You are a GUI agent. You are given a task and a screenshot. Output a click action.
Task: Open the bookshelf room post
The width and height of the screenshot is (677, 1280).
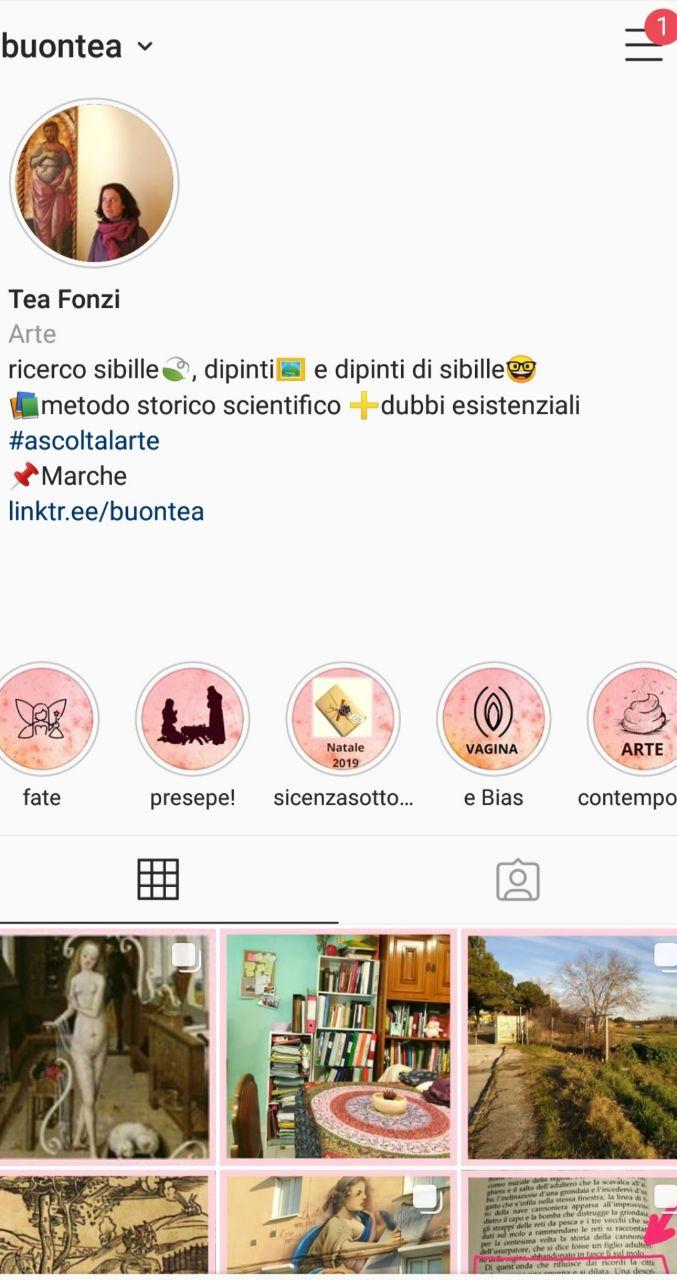338,1045
